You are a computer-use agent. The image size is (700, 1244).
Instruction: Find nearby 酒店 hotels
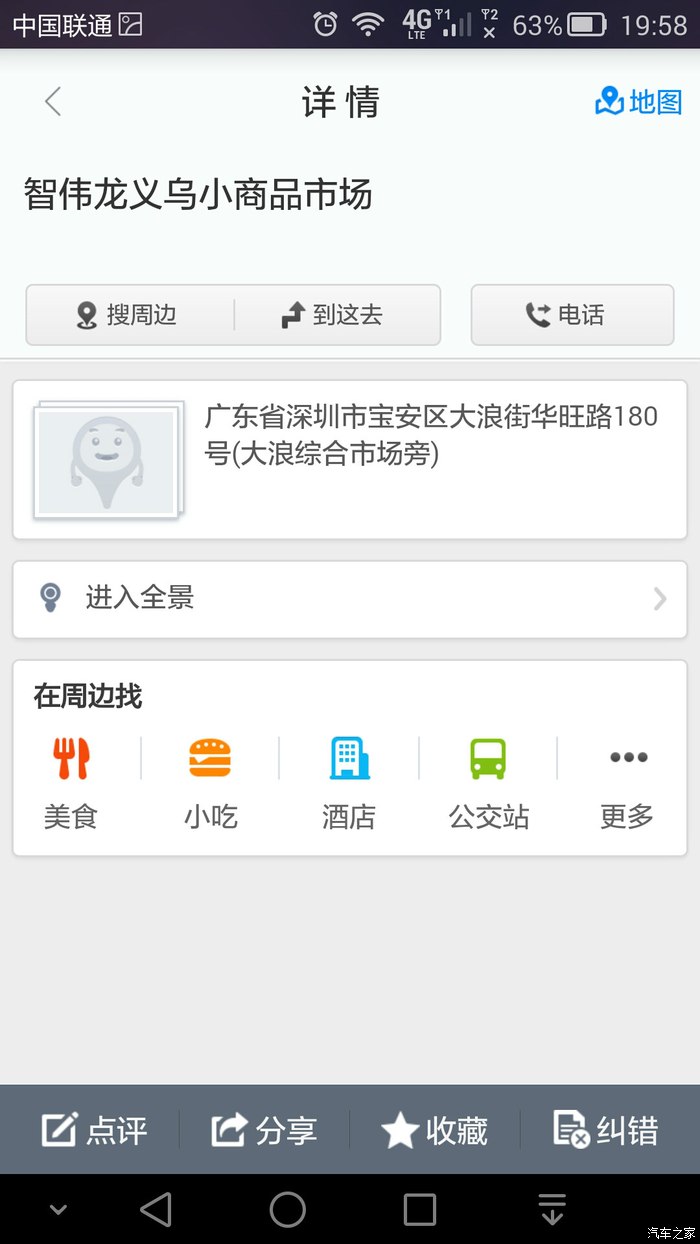tap(349, 783)
